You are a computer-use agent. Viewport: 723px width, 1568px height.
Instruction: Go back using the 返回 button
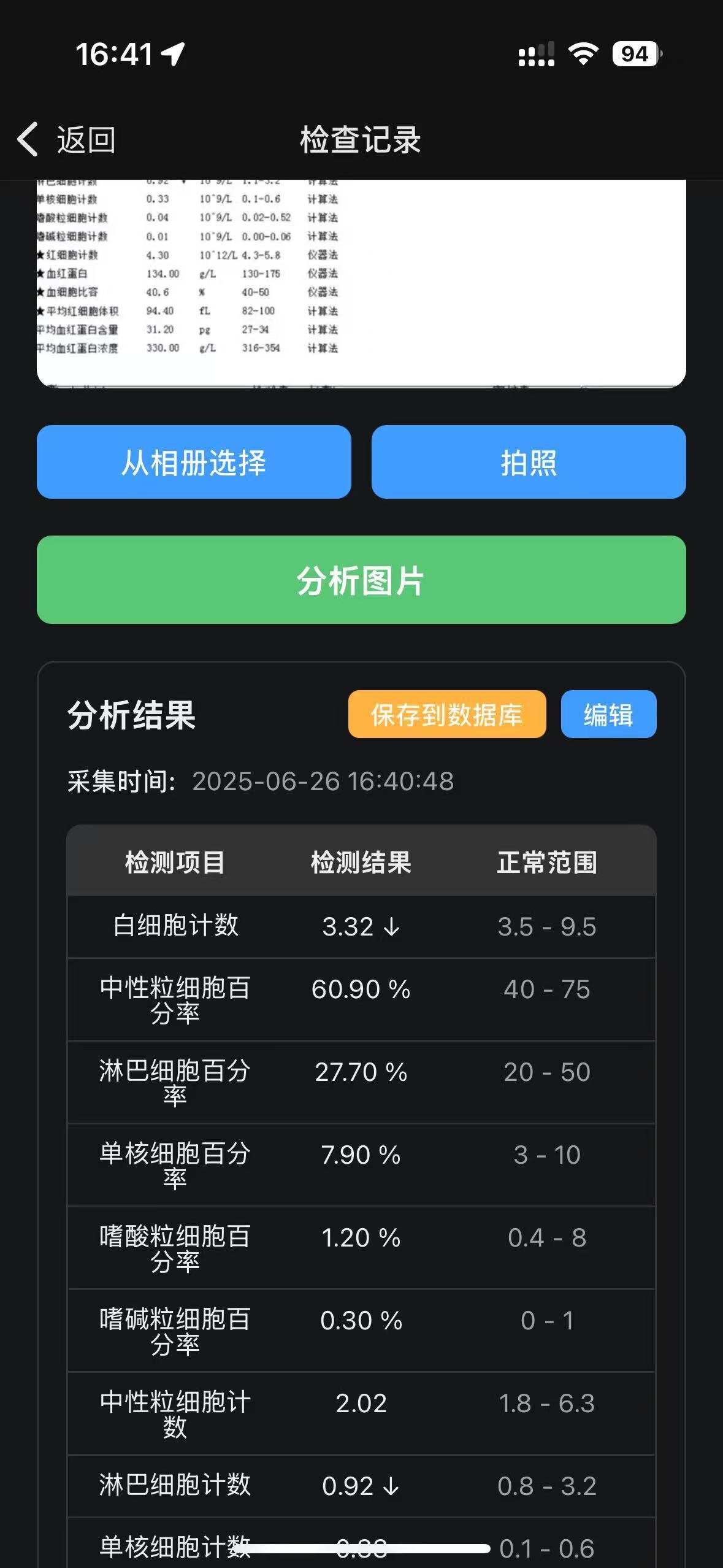point(66,139)
